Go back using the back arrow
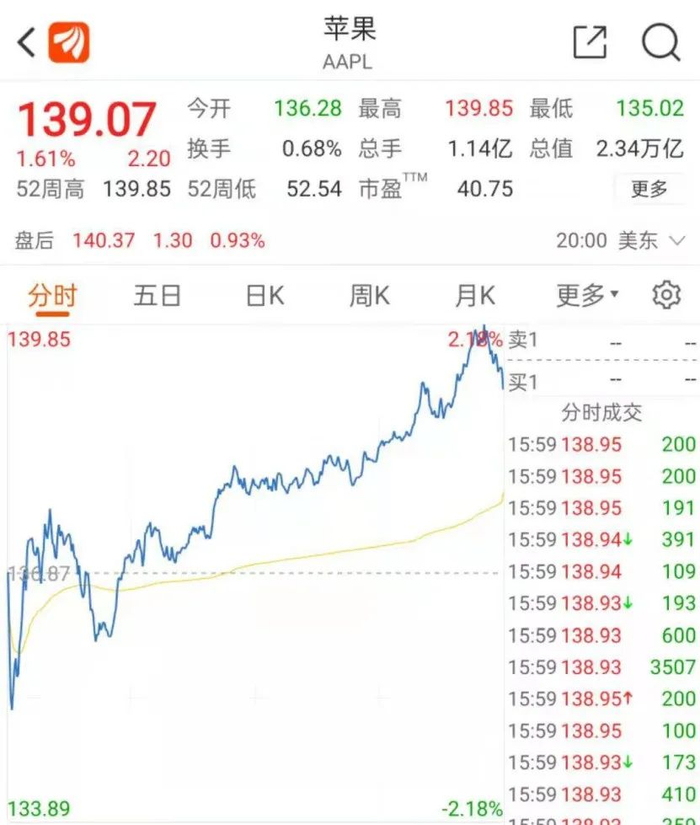Screen dimensions: 700x825 (26, 42)
